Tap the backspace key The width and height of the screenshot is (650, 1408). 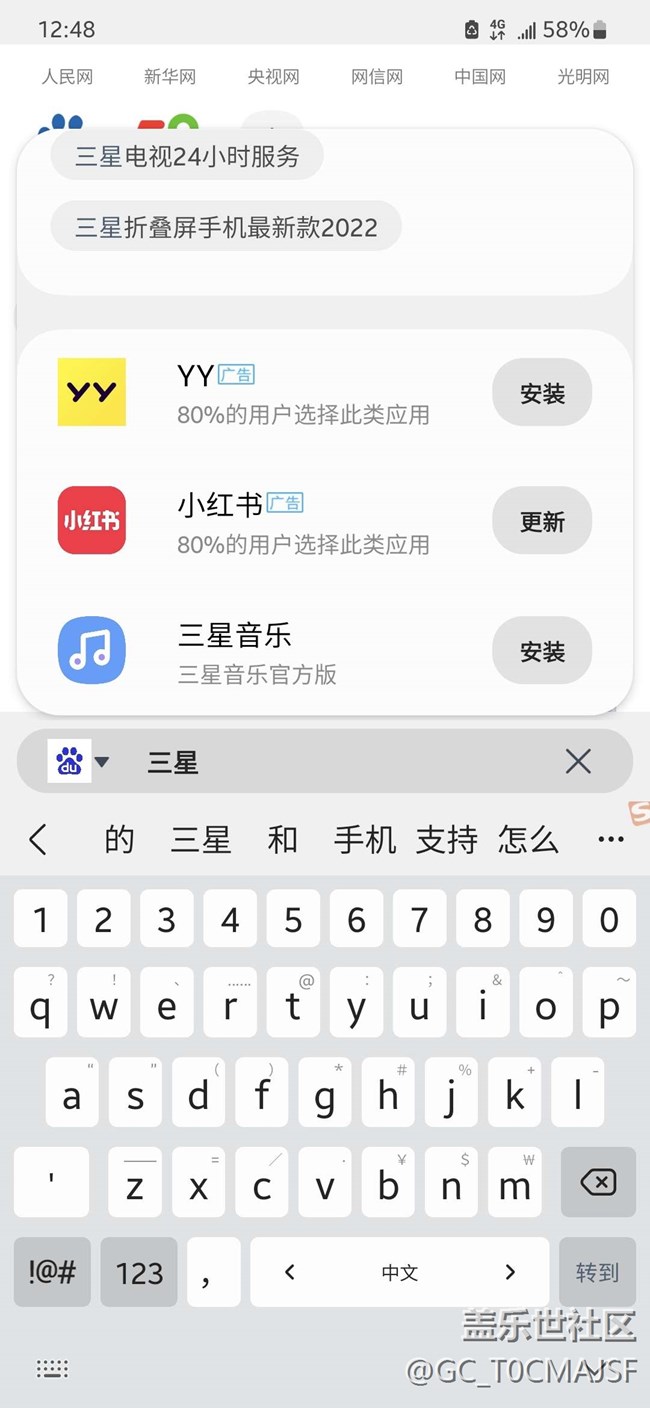(598, 1182)
